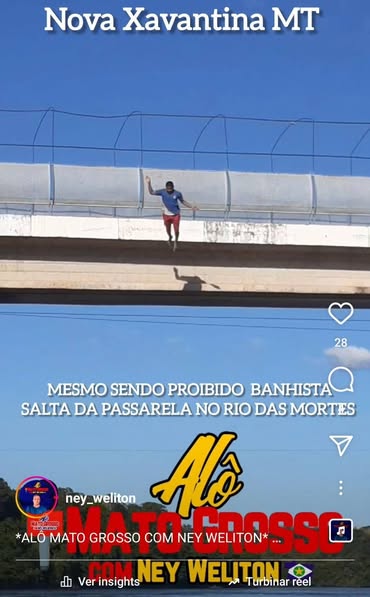The height and width of the screenshot is (597, 370).
Task: Expand the ALÔ MATO GROSSO caption
Action: 148,538
